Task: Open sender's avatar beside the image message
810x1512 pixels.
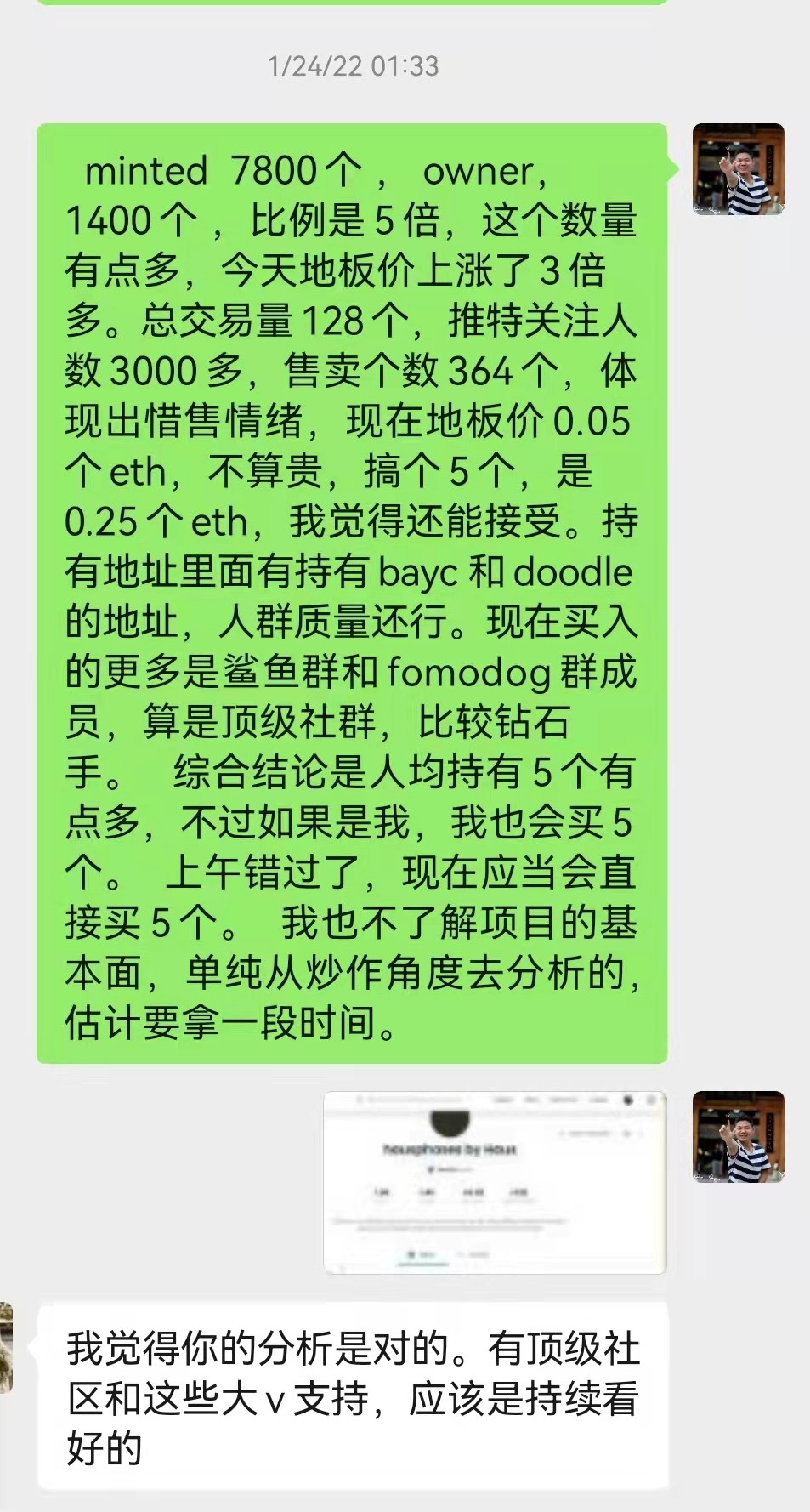Action: click(x=738, y=1137)
